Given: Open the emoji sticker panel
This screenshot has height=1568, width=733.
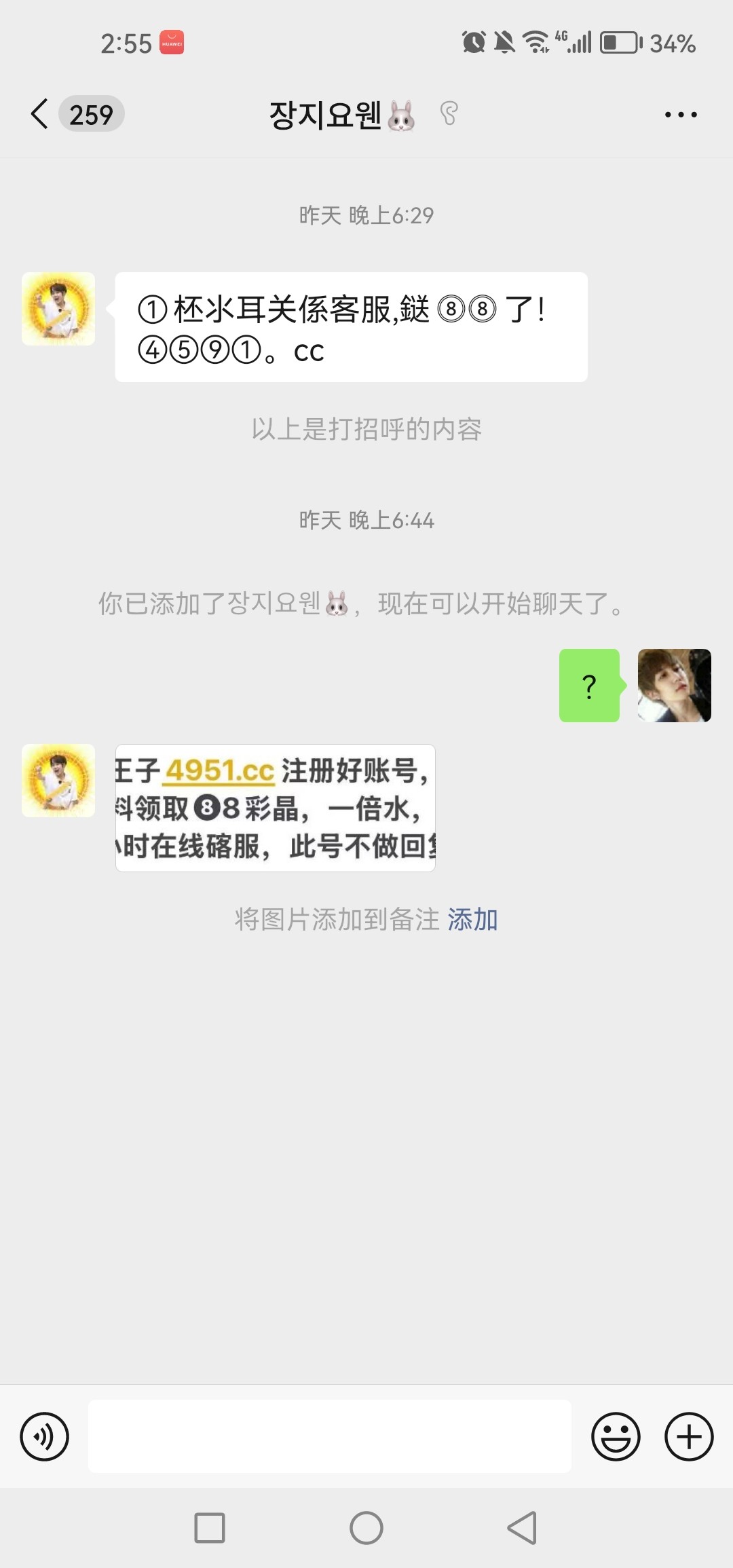Looking at the screenshot, I should [616, 1436].
